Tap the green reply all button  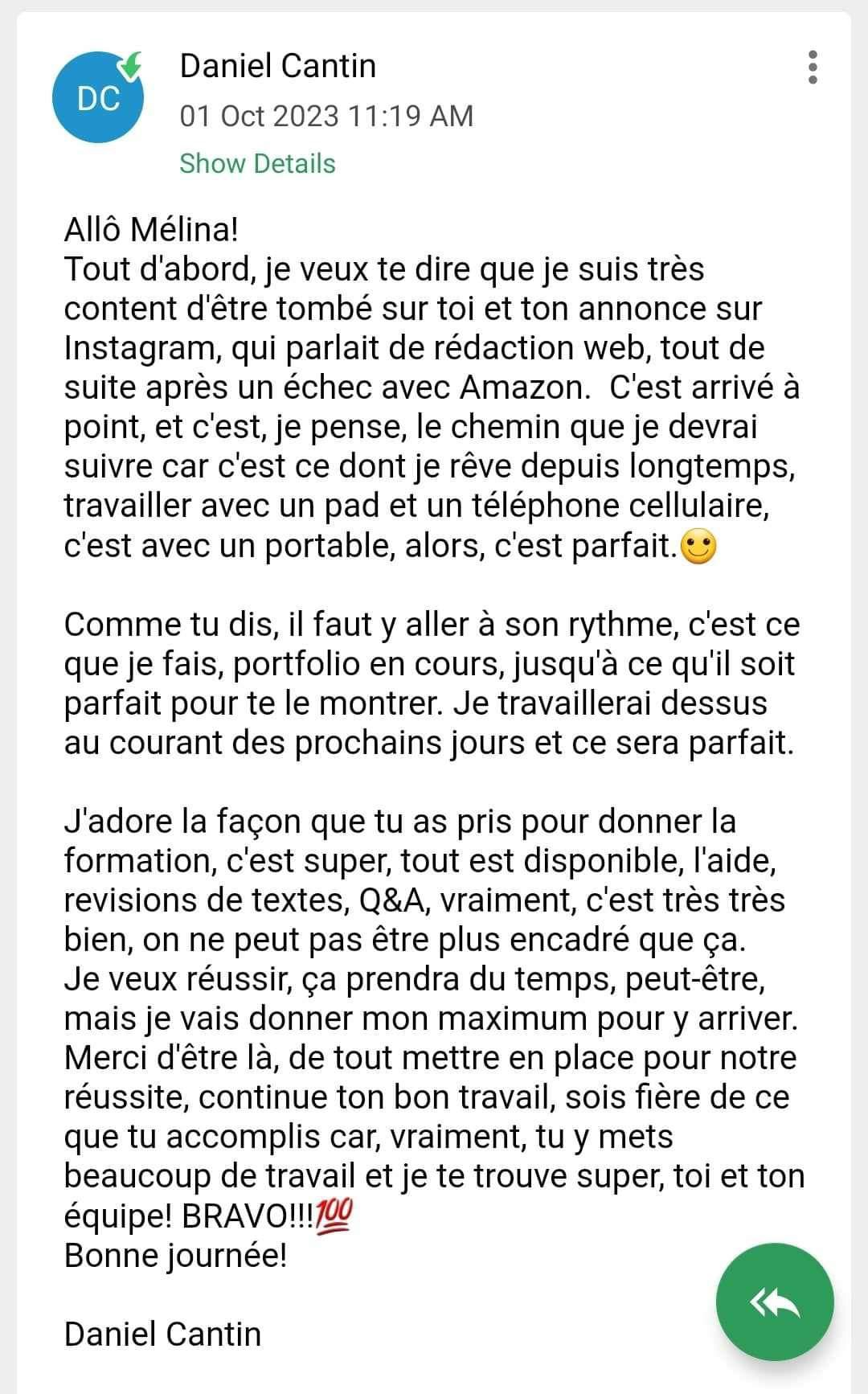(x=775, y=1302)
